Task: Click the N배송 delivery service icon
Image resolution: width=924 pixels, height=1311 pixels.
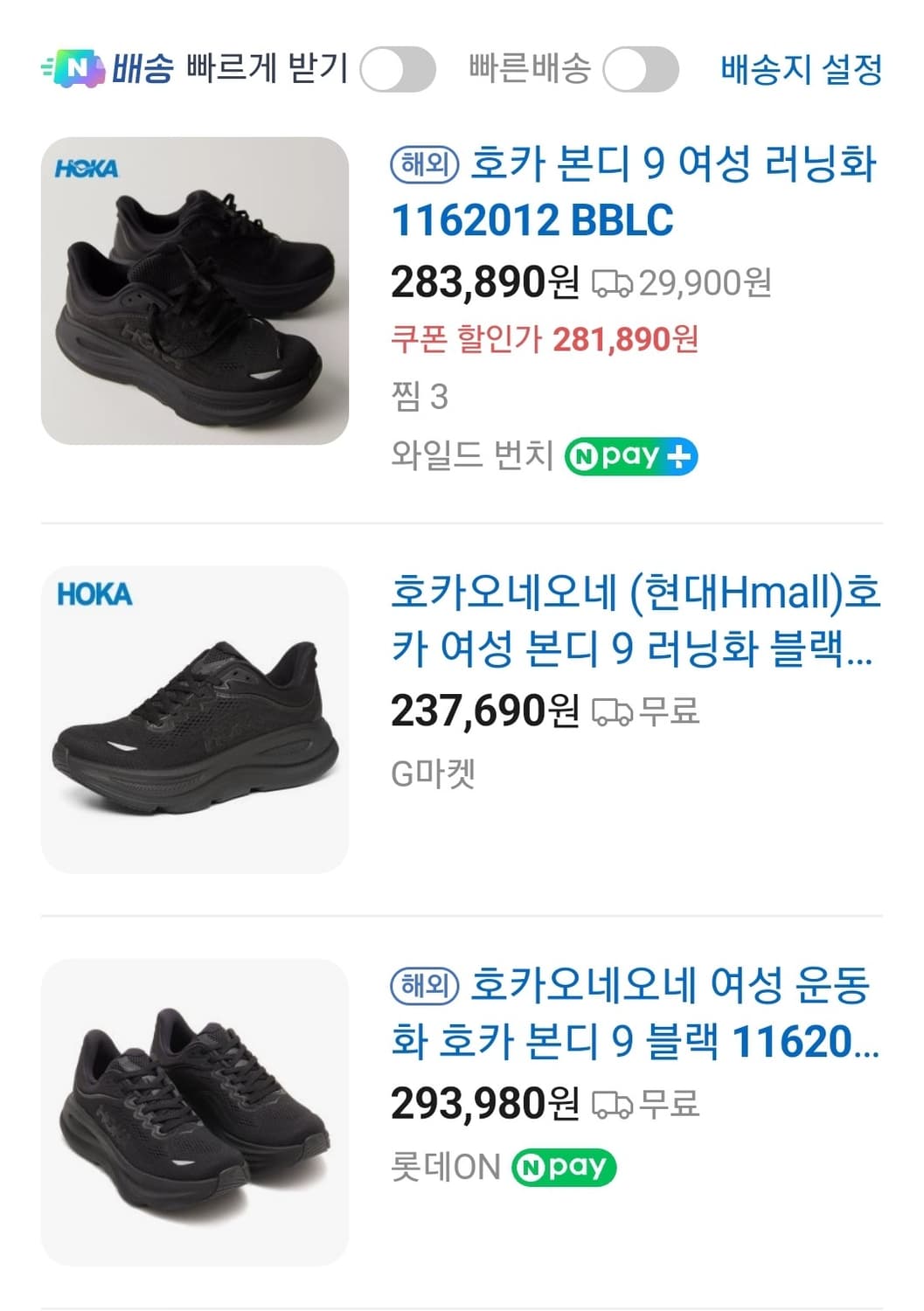Action: pos(75,66)
